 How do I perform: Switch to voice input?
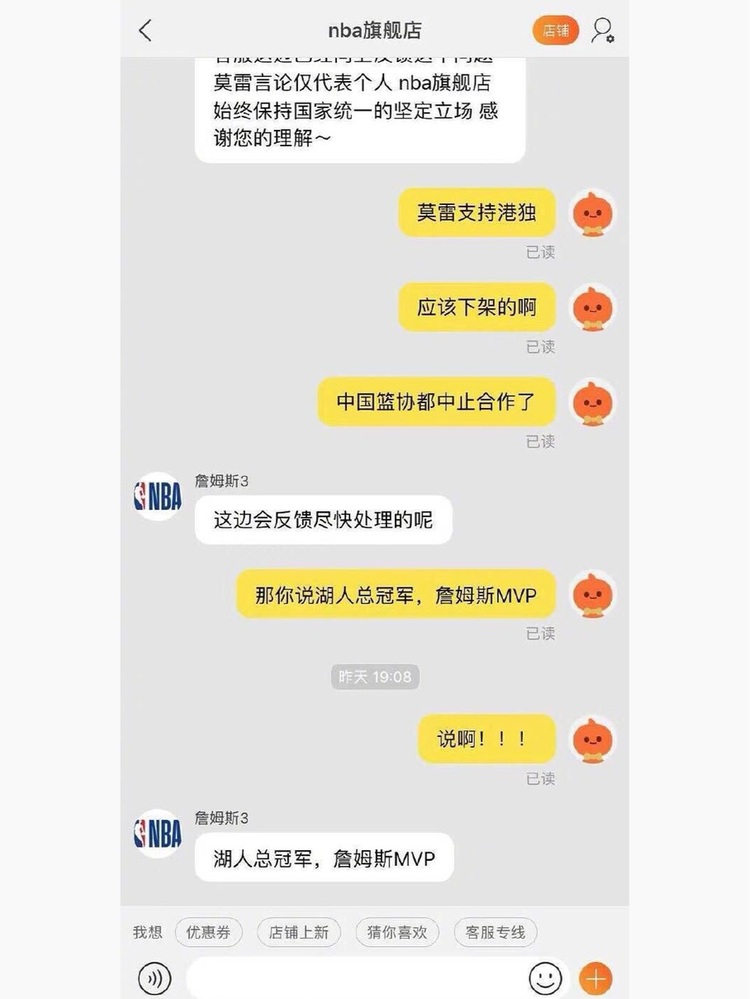[154, 978]
